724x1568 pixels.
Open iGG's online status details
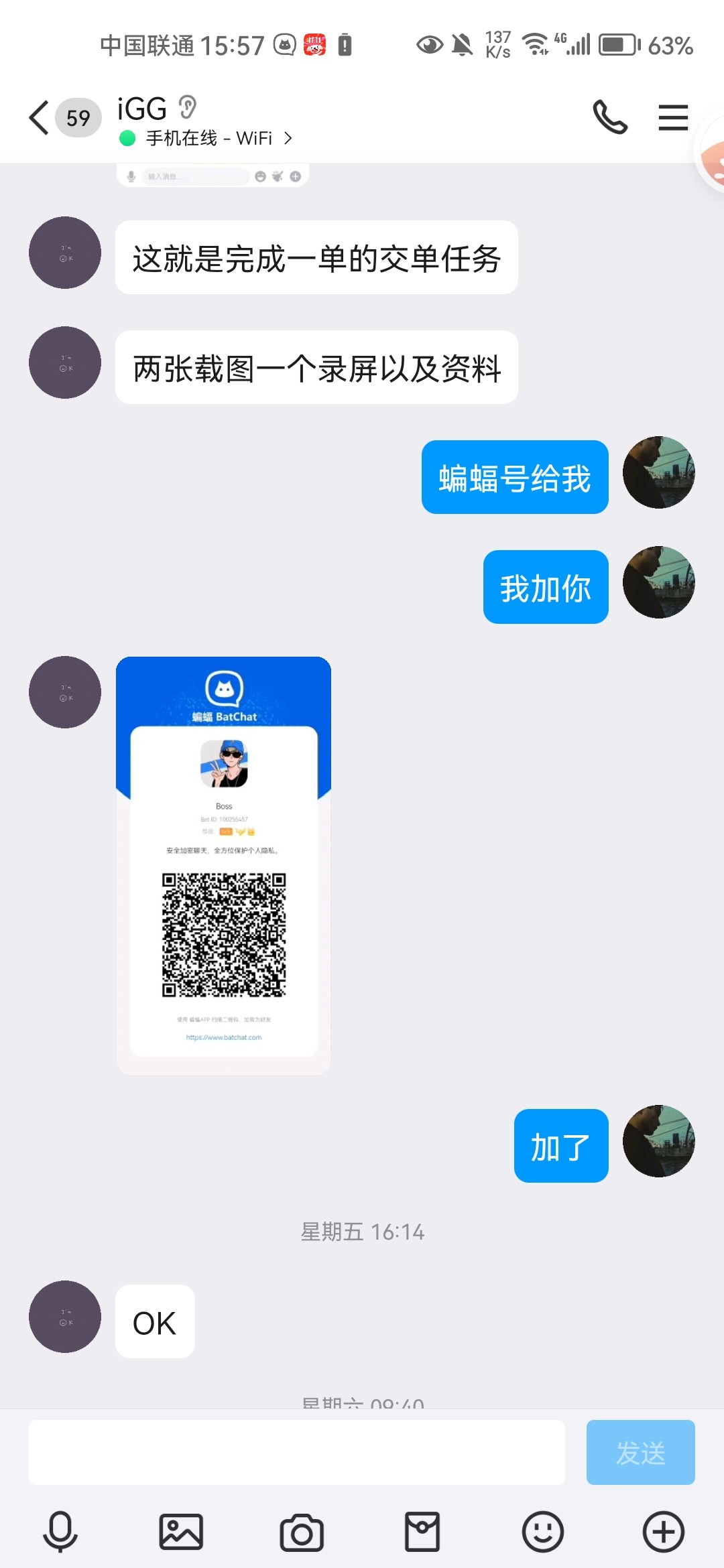tap(209, 139)
